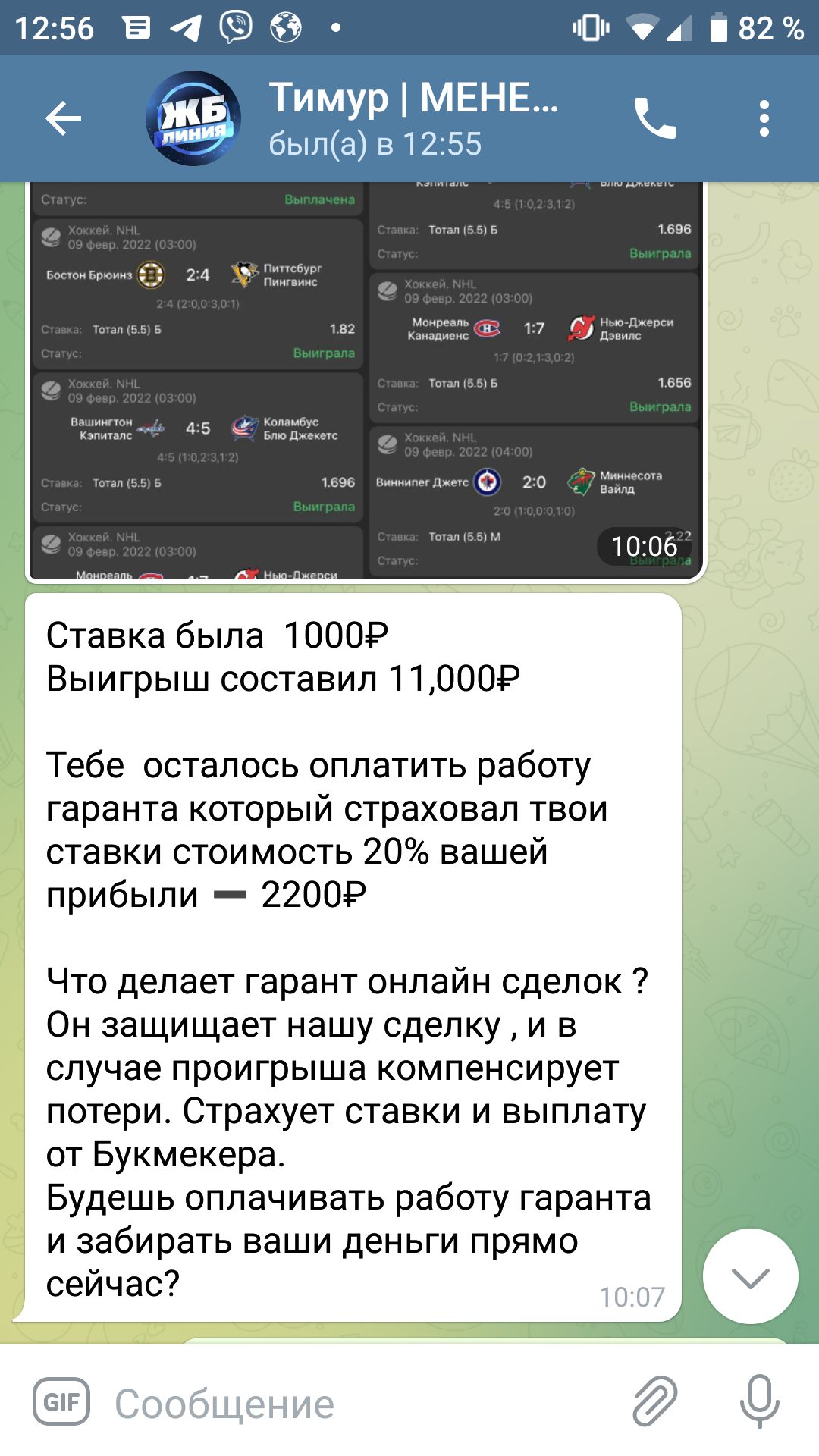Open the three-dot overflow menu
Screen dimensions: 819x1456
pos(764,118)
